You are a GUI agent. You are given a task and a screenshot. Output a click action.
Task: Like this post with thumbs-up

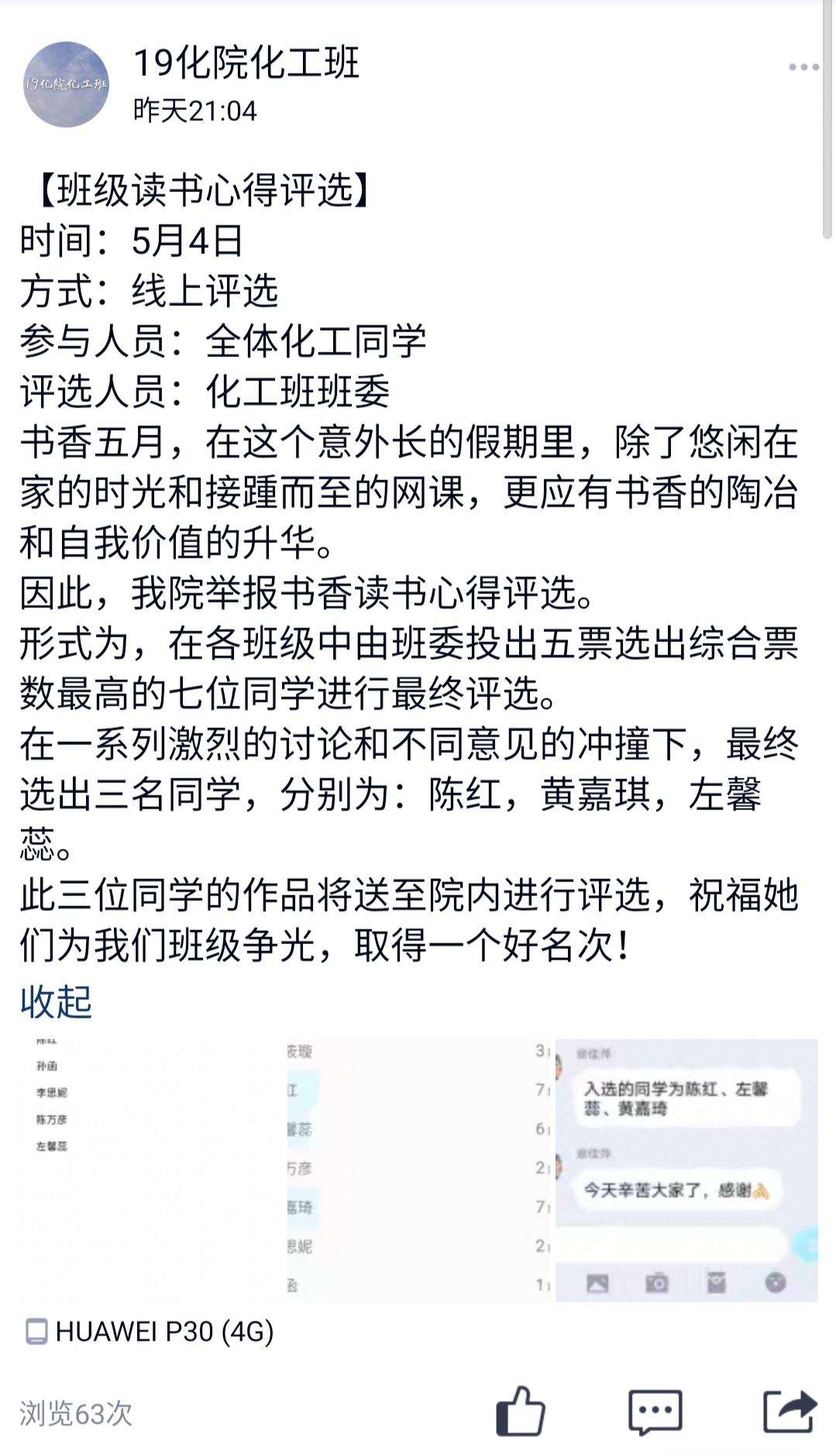tap(521, 1411)
